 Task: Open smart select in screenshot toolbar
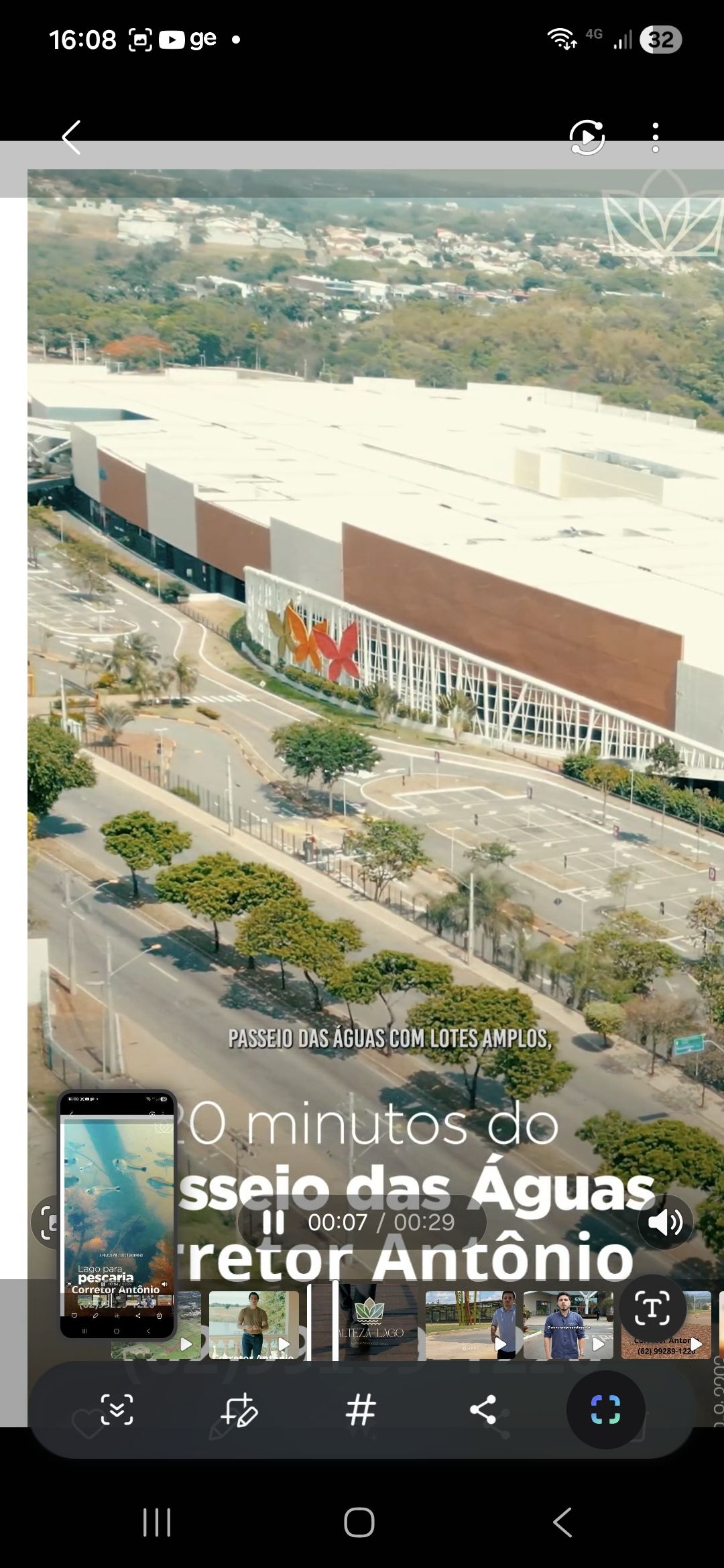click(x=605, y=1410)
